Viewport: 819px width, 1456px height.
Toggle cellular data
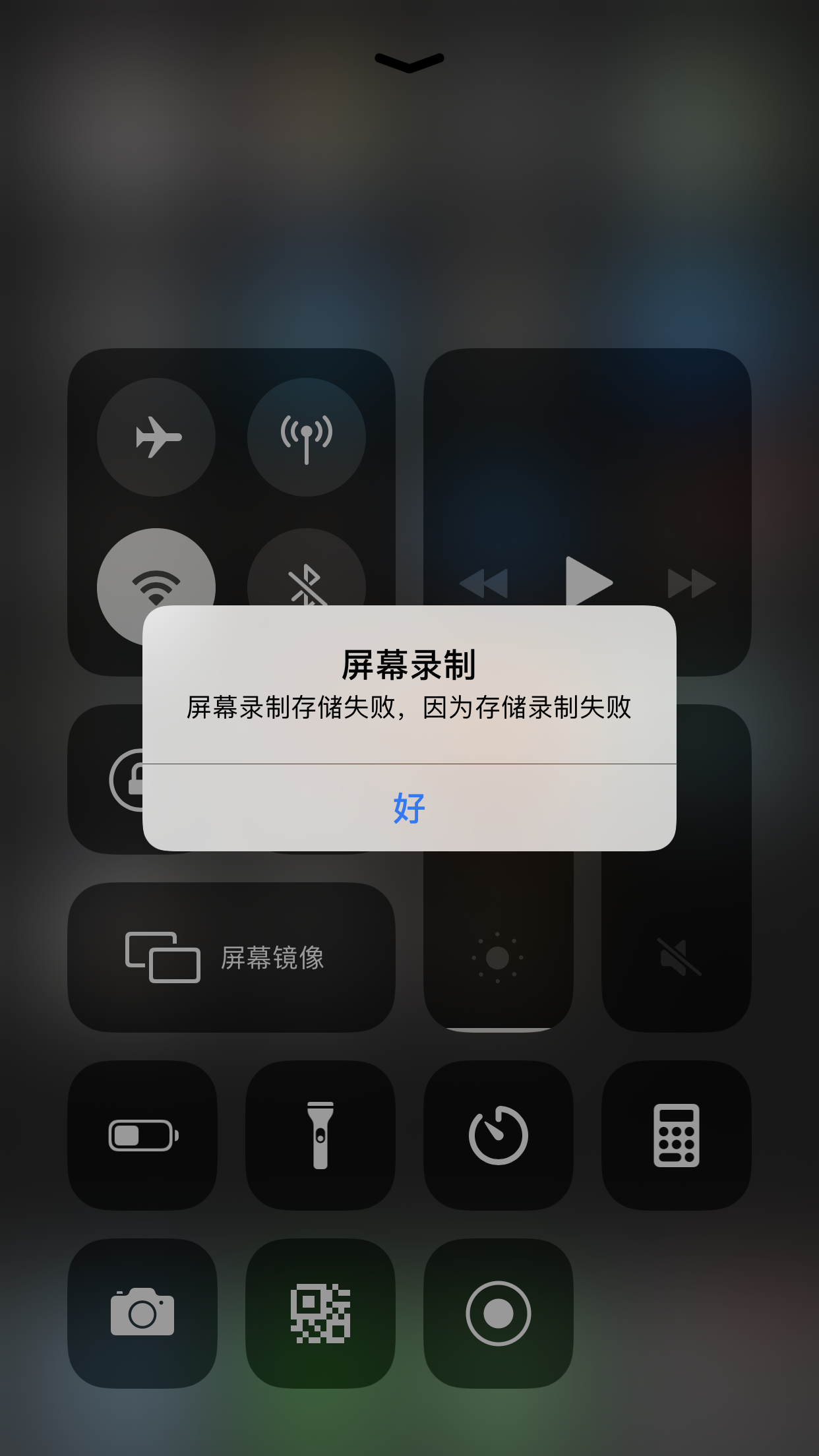click(307, 437)
